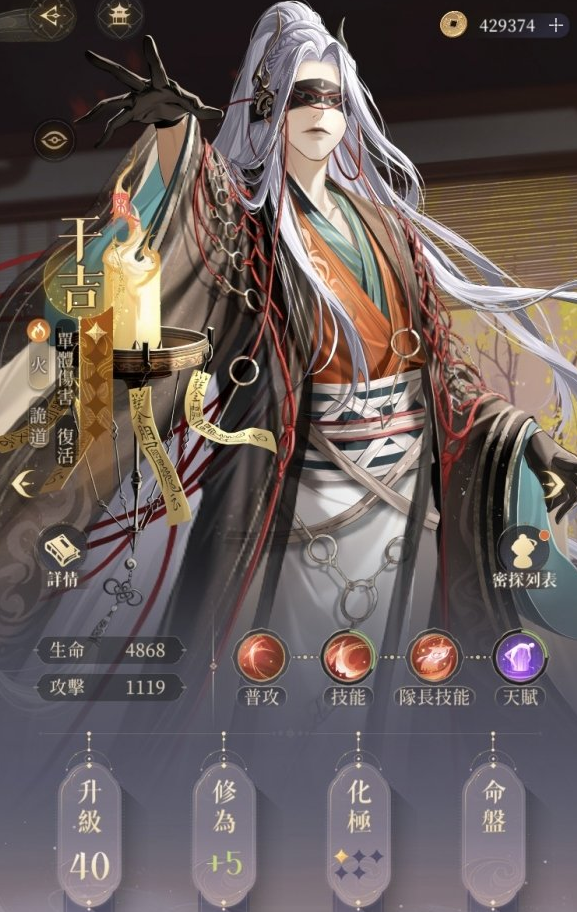The image size is (577, 912).
Task: View the 技能 skill icon
Action: click(348, 669)
